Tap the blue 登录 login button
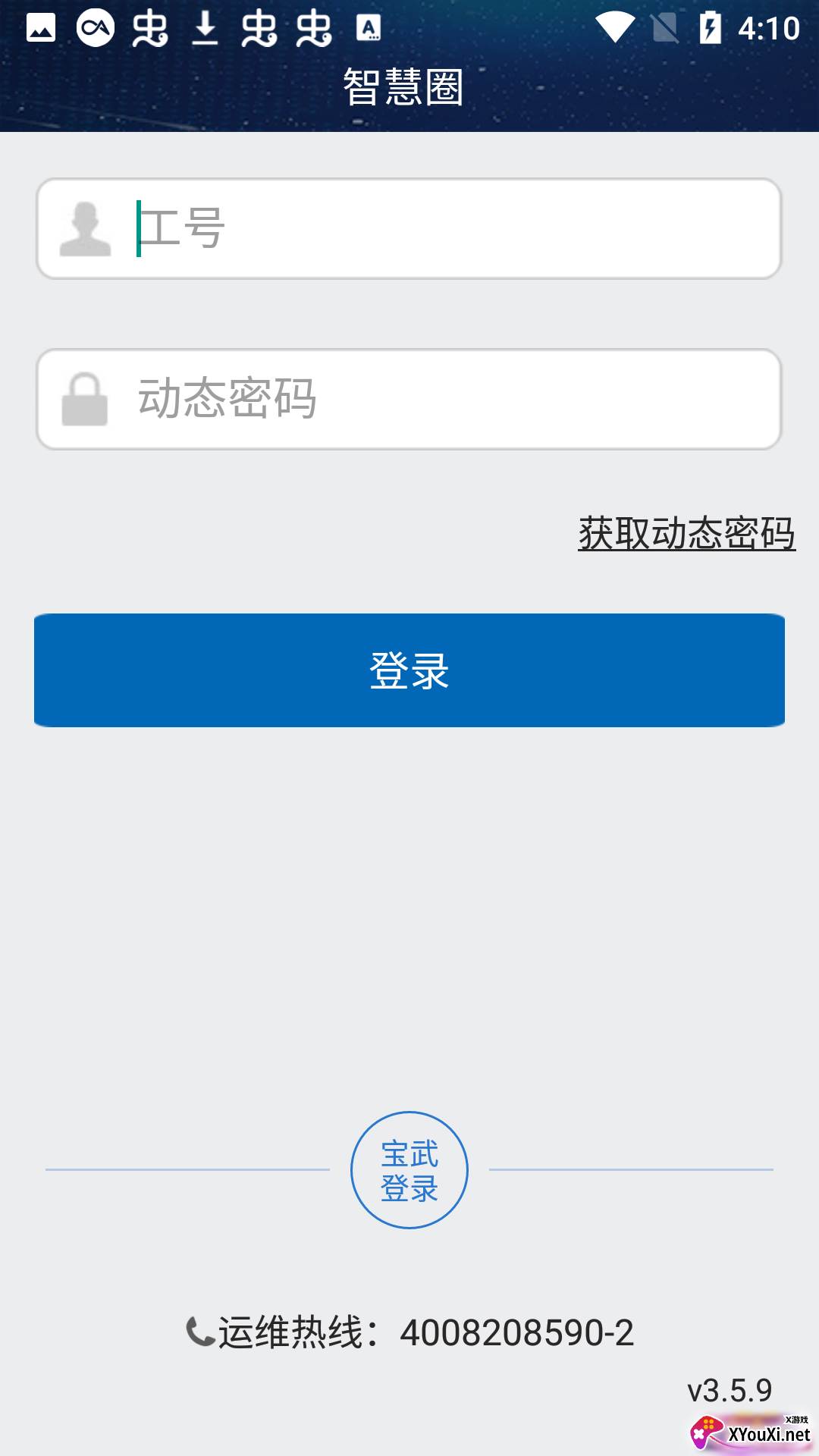Viewport: 819px width, 1456px height. [x=409, y=670]
